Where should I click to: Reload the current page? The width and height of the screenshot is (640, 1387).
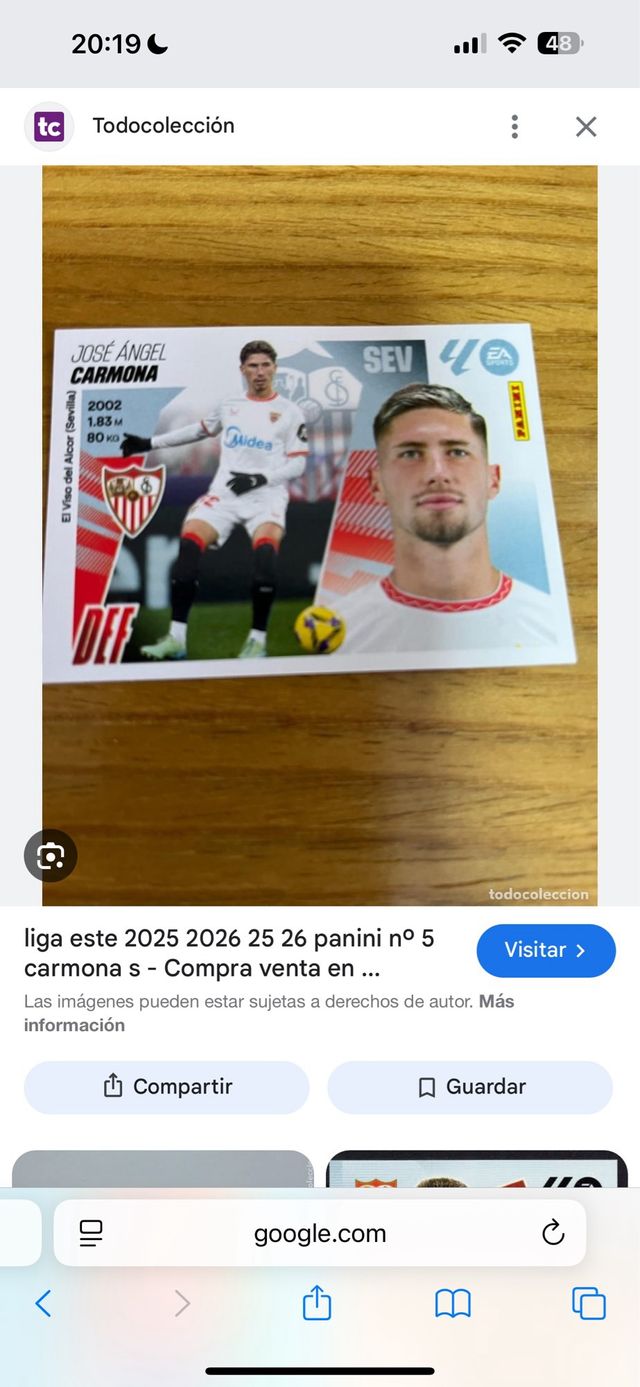pyautogui.click(x=553, y=1233)
